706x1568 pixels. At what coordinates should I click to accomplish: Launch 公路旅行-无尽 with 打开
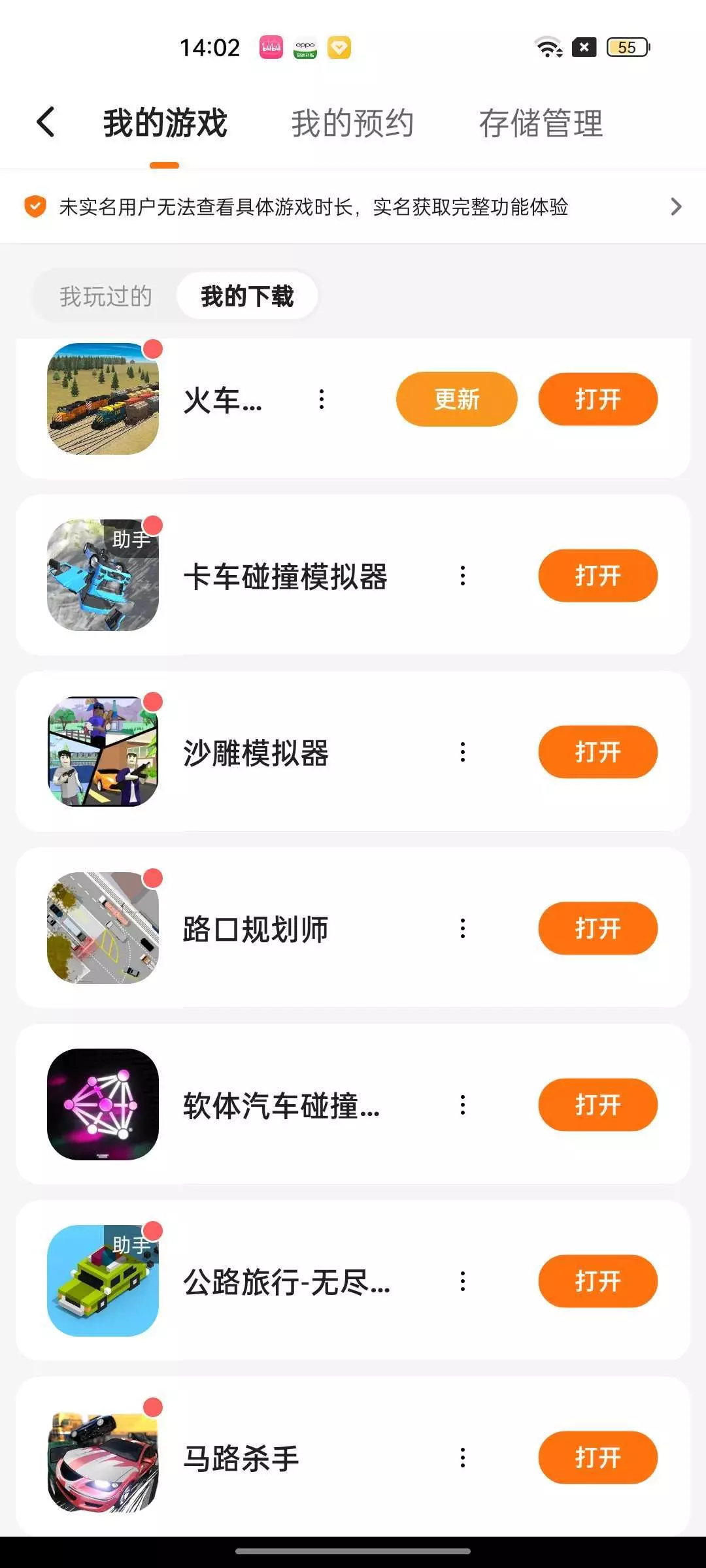tap(597, 1281)
